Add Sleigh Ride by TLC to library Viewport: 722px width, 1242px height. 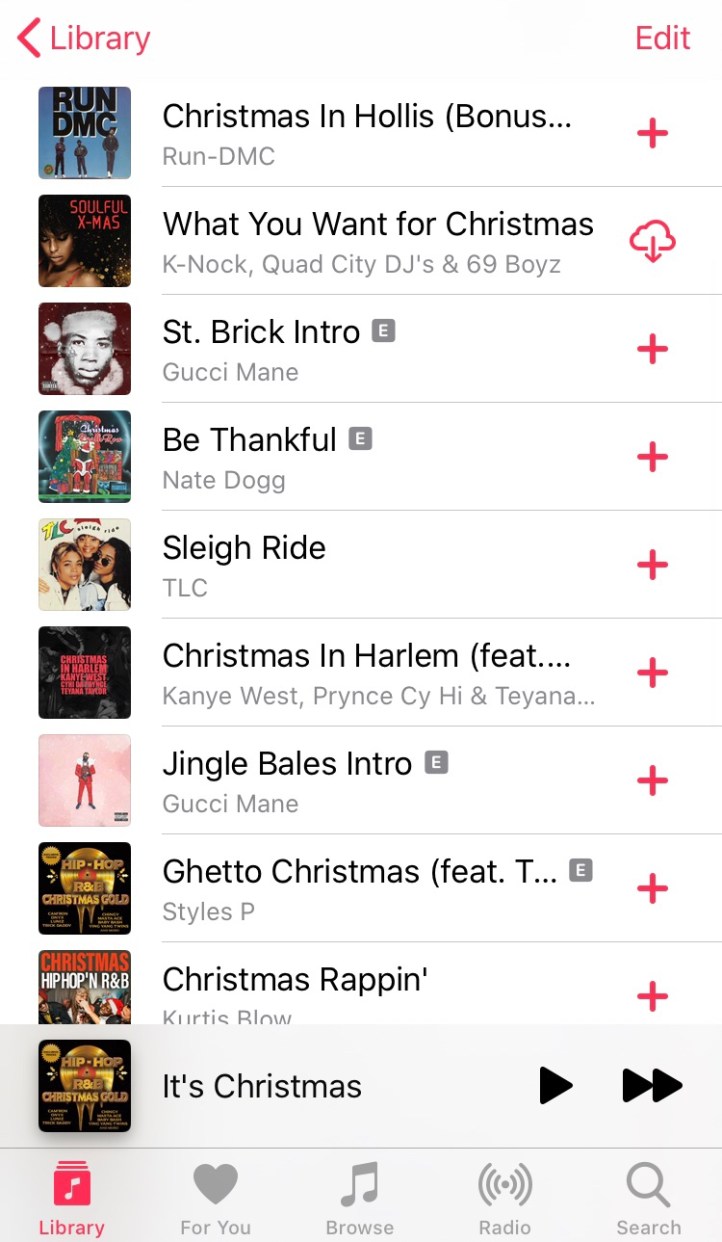(652, 565)
